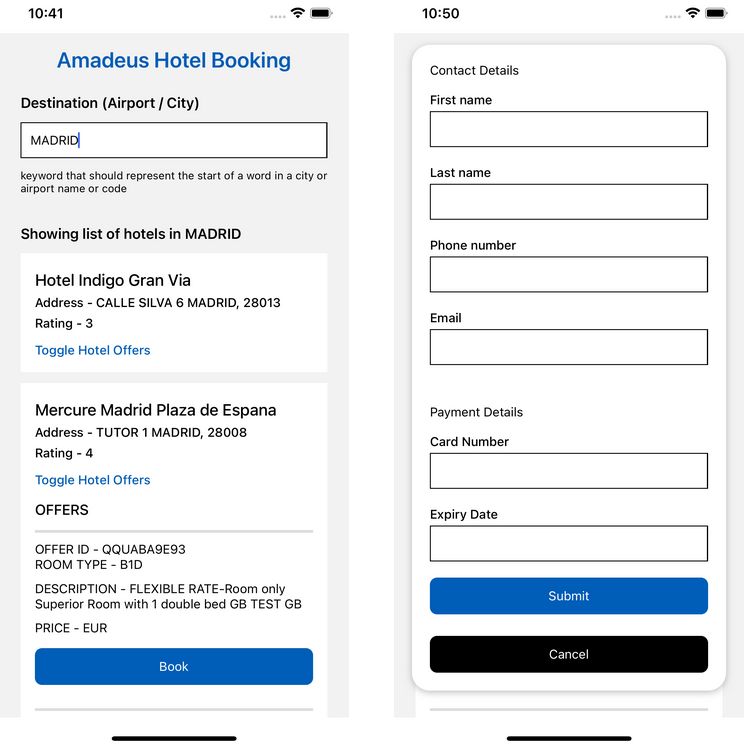746x749 pixels.
Task: Toggle Hotel Offers for Hotel Indigo Gran Via
Action: coord(92,350)
